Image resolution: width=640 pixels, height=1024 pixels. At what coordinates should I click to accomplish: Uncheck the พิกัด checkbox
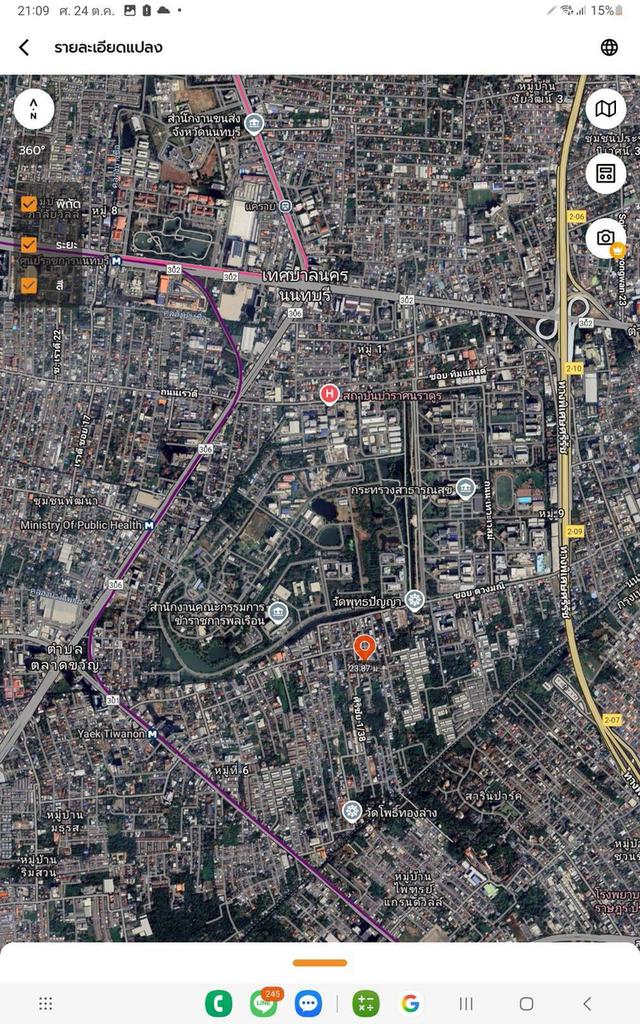point(29,204)
